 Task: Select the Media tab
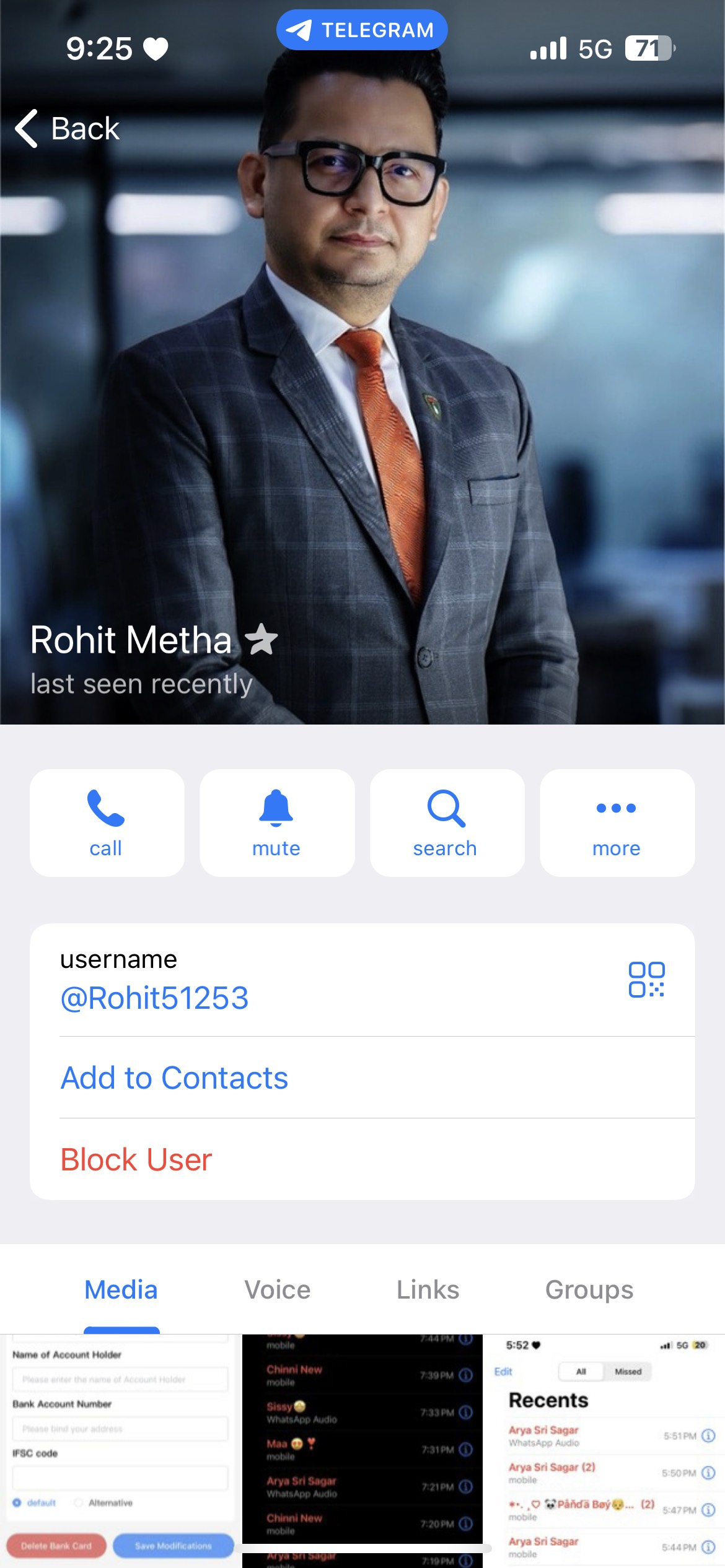pos(121,1290)
